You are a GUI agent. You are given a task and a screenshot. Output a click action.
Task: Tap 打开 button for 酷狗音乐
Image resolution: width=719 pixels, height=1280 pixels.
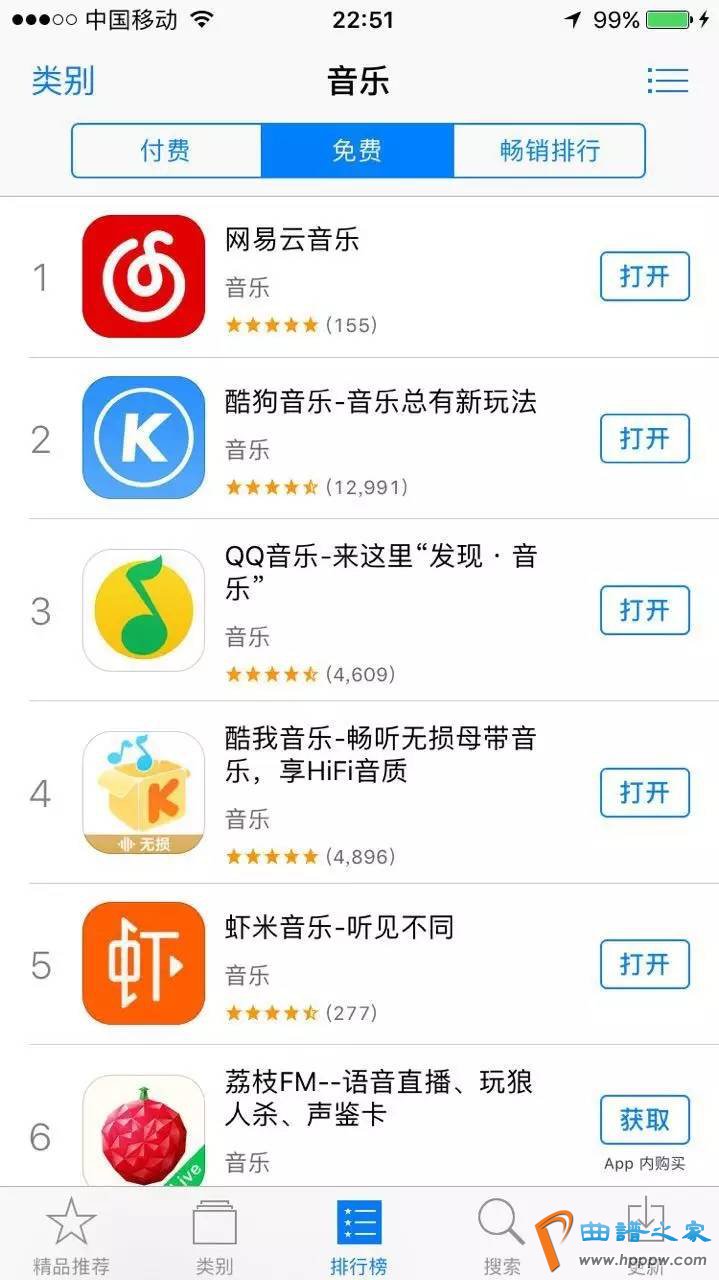coord(644,438)
